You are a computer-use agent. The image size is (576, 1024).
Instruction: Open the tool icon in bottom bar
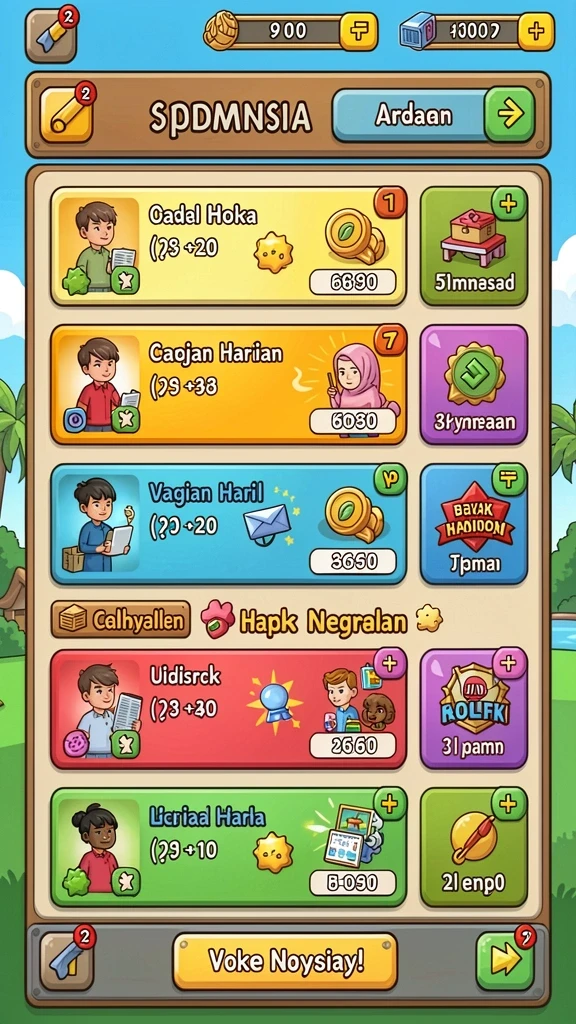click(x=67, y=961)
